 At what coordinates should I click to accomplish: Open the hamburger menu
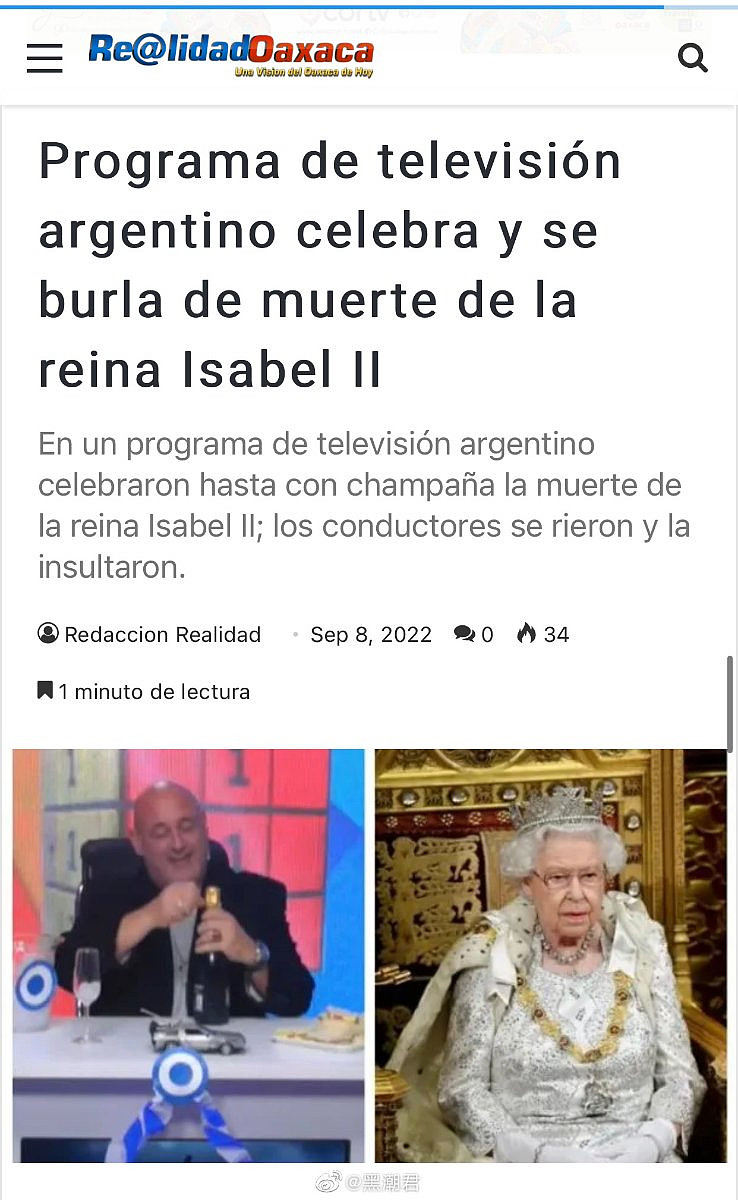pos(44,59)
